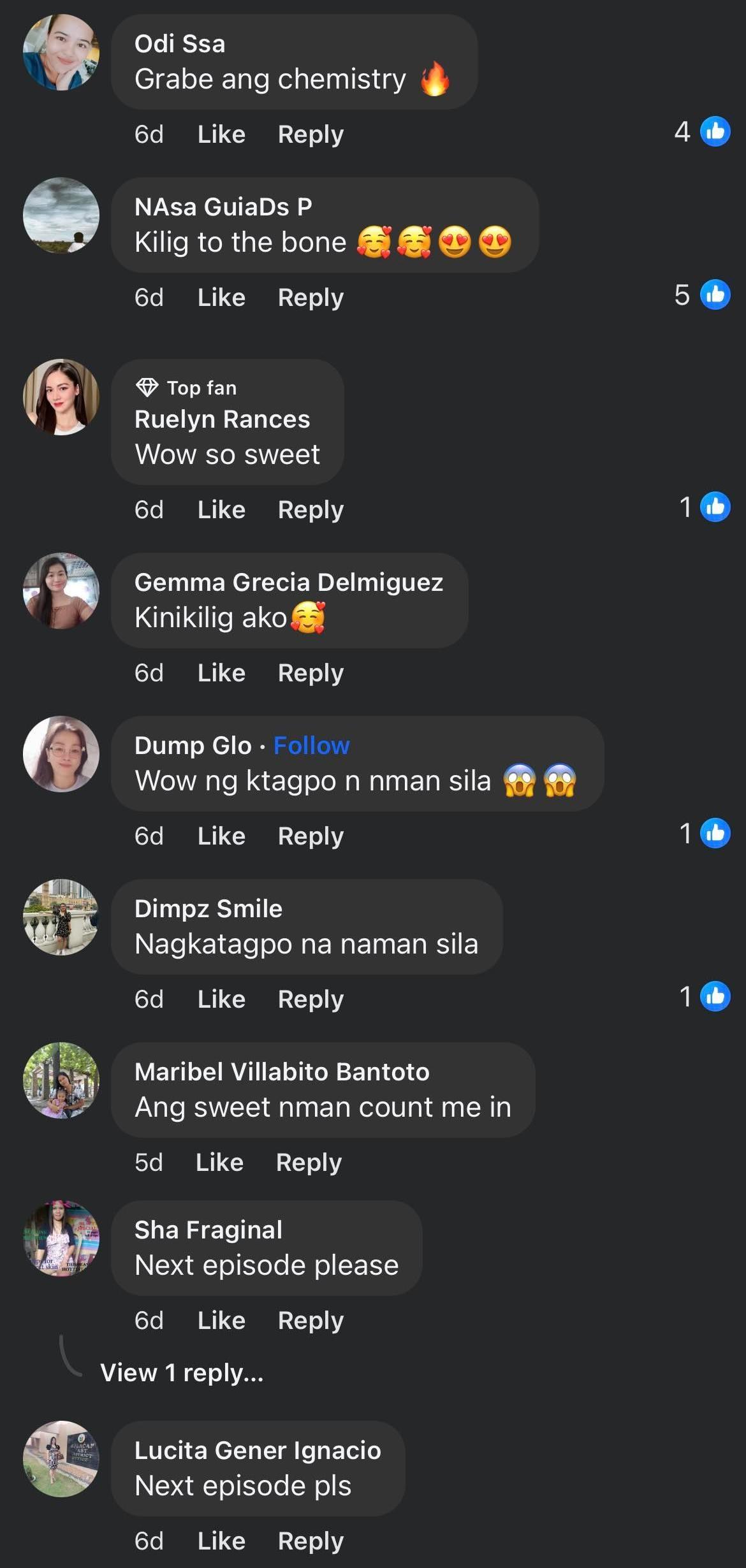Reply to Odi Ssa's chemistry comment
The height and width of the screenshot is (1568, 746).
pyautogui.click(x=311, y=134)
